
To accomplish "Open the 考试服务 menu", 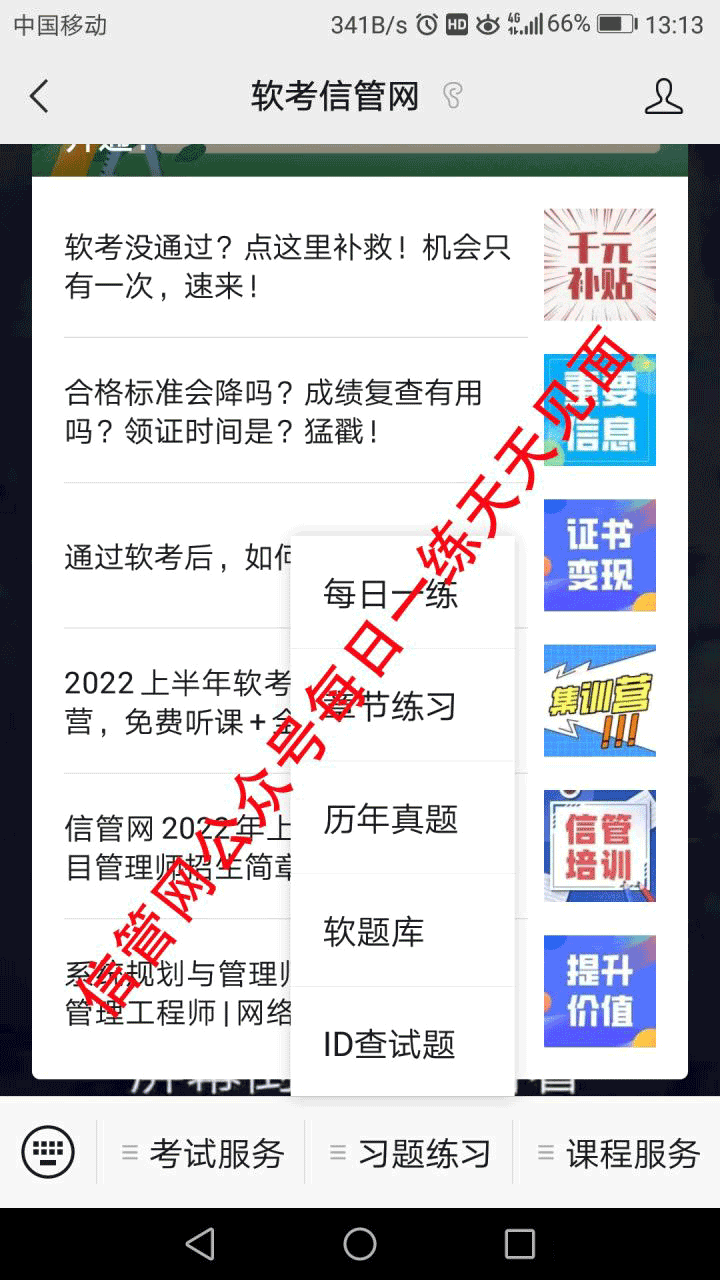I will [203, 1153].
